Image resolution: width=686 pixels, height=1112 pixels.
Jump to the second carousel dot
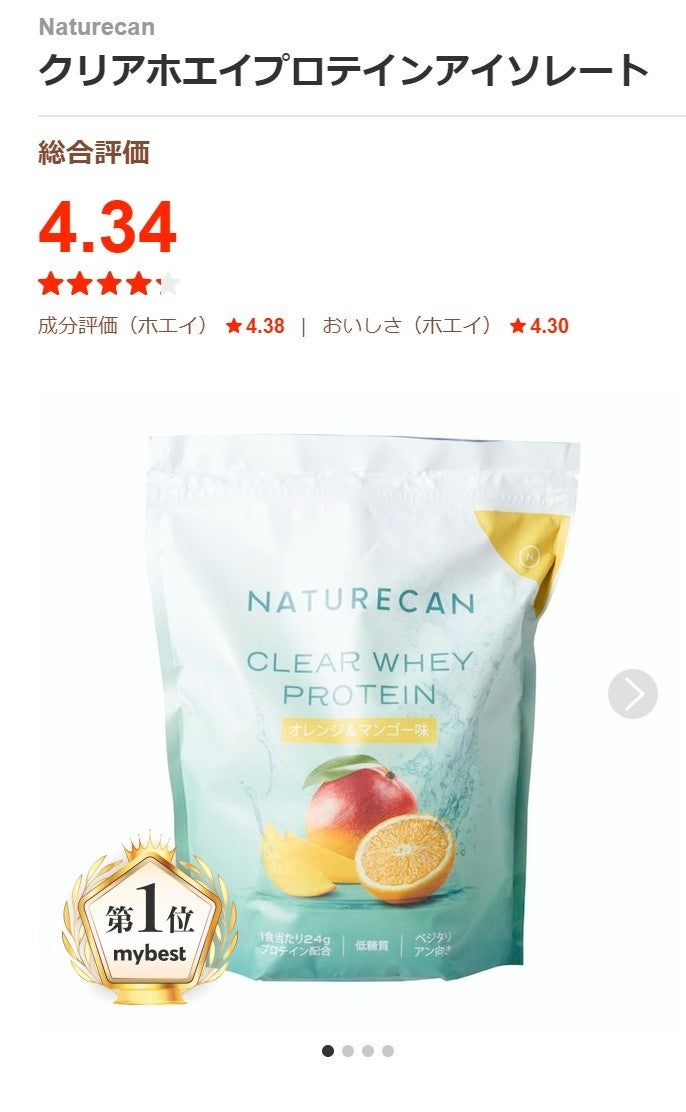click(348, 1051)
